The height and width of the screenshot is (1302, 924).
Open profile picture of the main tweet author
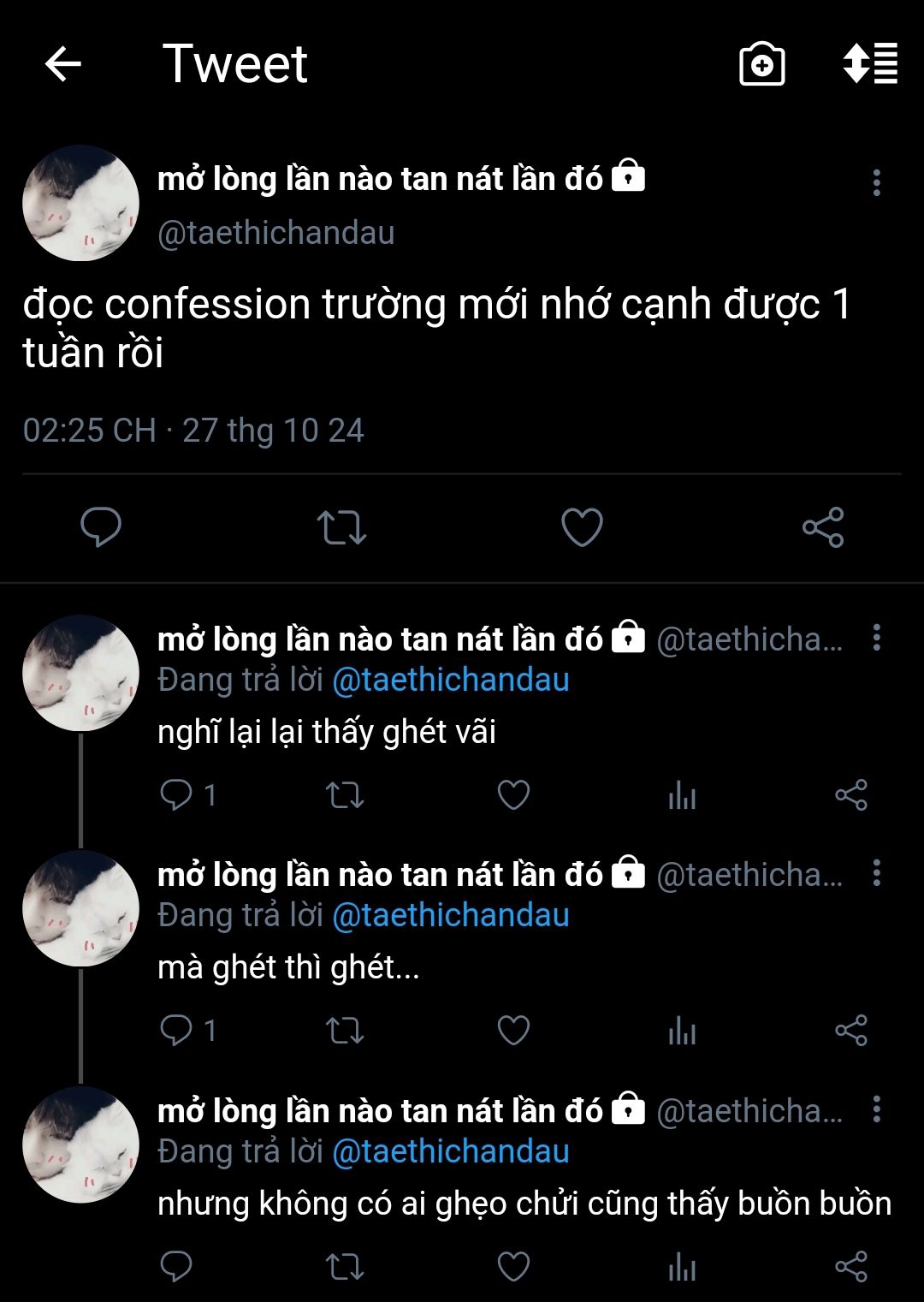click(x=80, y=203)
